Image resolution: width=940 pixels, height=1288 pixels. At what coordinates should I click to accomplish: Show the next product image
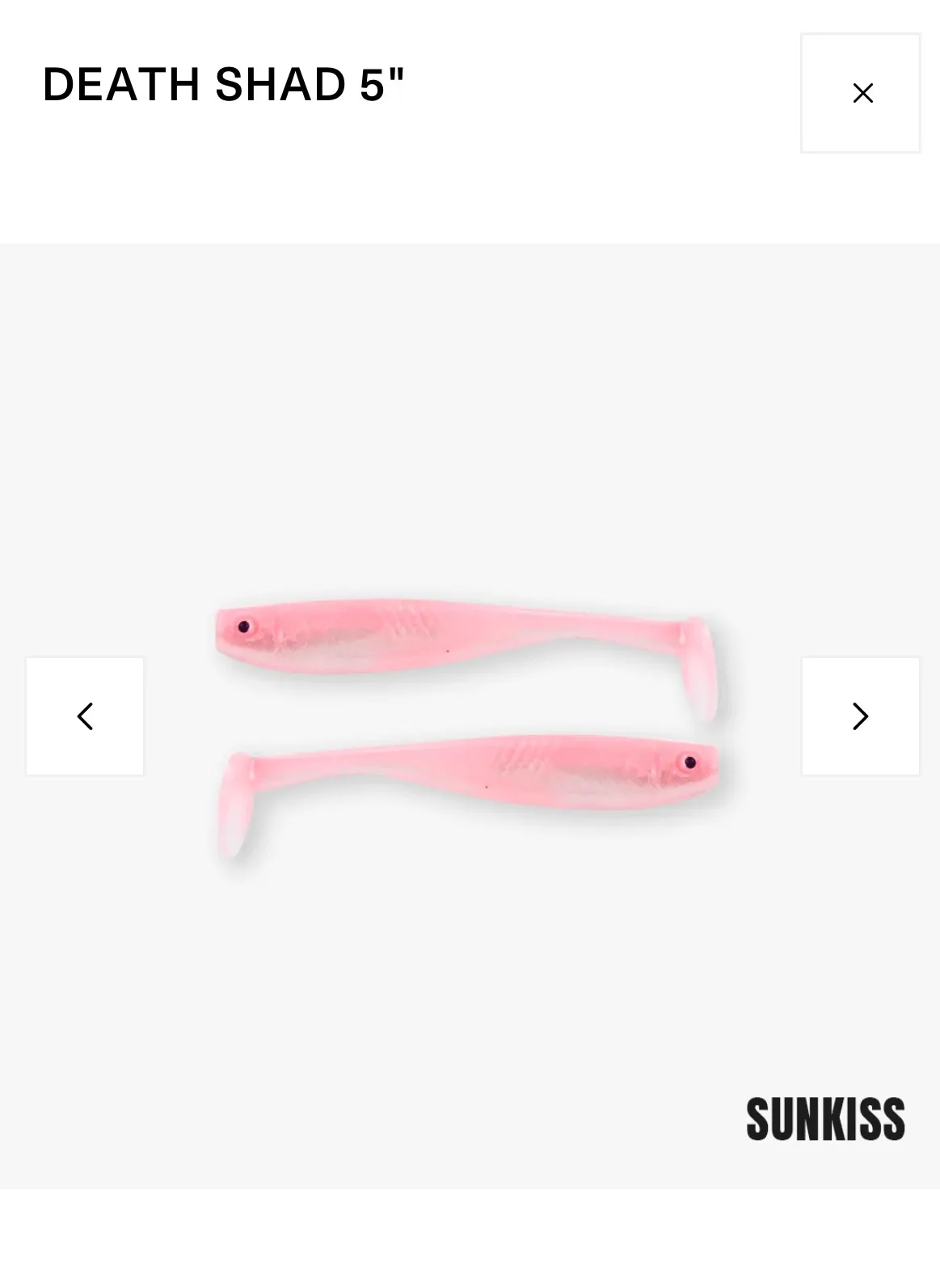tap(860, 716)
